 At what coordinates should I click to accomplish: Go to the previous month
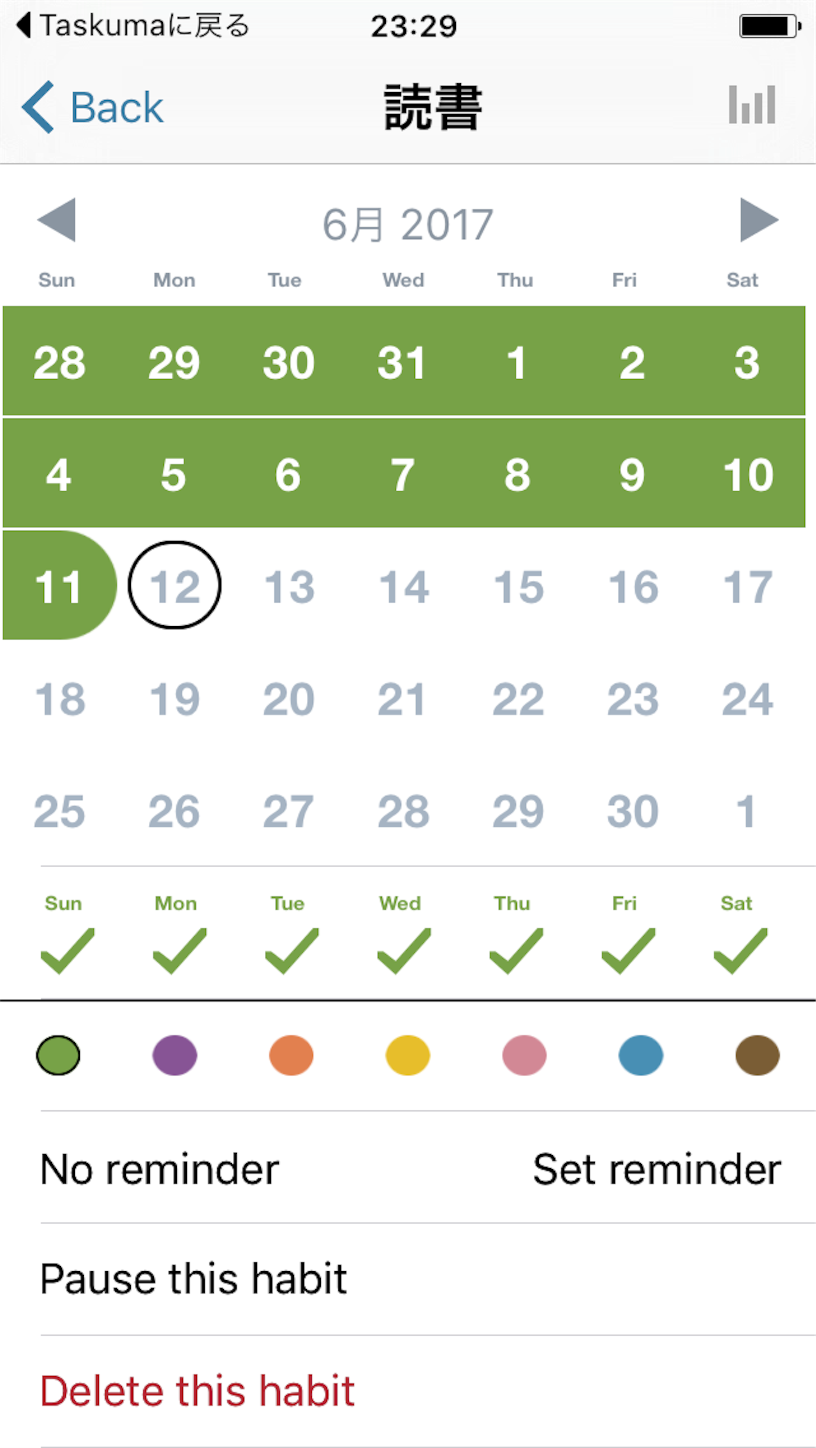click(x=56, y=221)
